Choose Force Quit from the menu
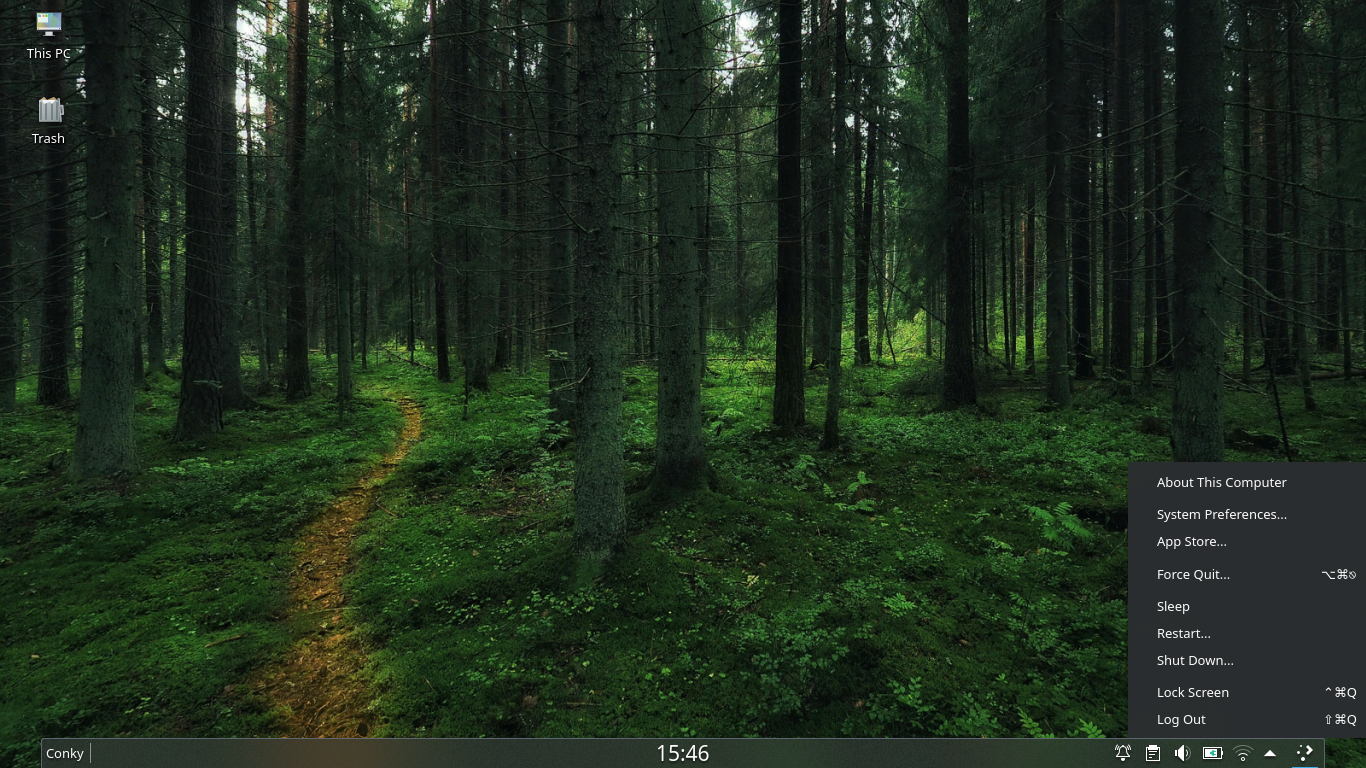This screenshot has height=768, width=1366. click(1193, 574)
